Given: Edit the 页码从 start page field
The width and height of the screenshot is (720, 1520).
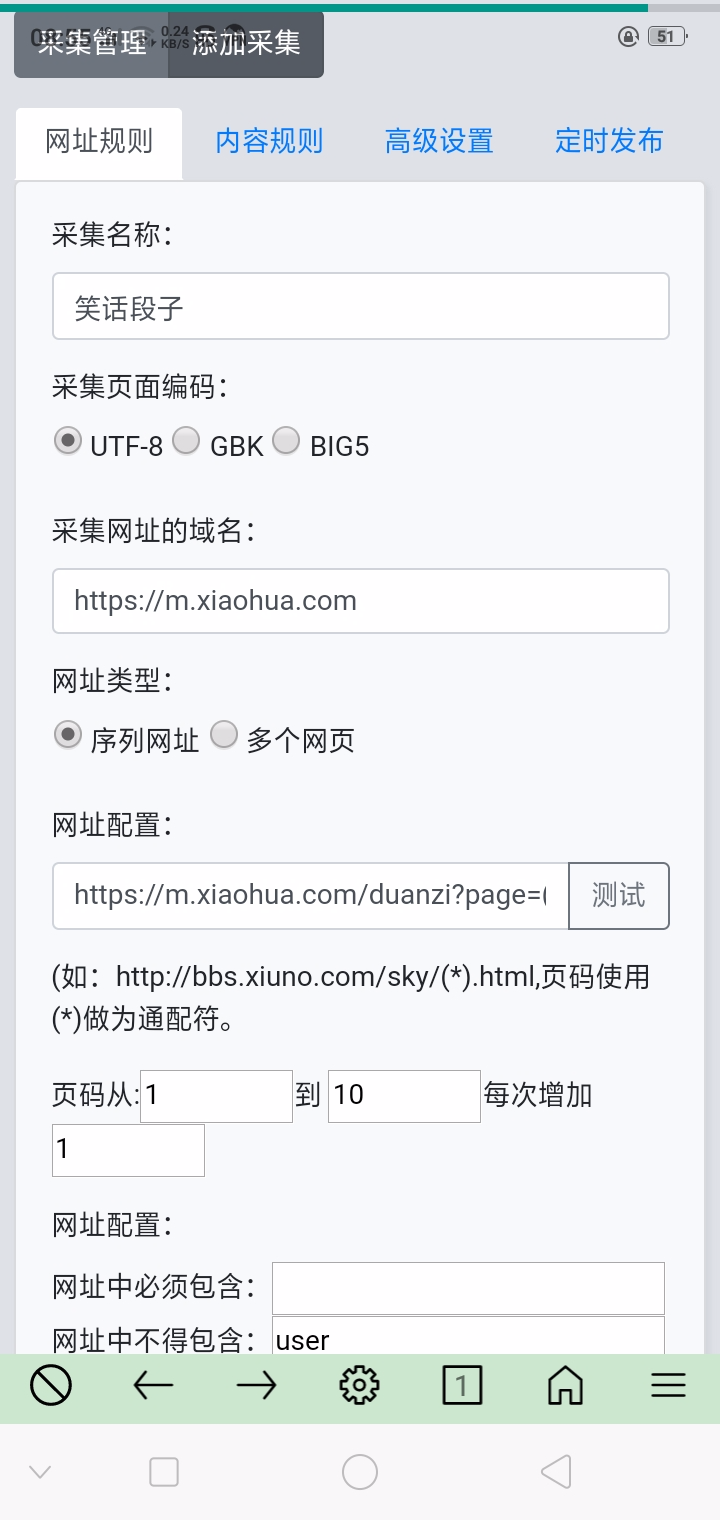Looking at the screenshot, I should 217,1096.
